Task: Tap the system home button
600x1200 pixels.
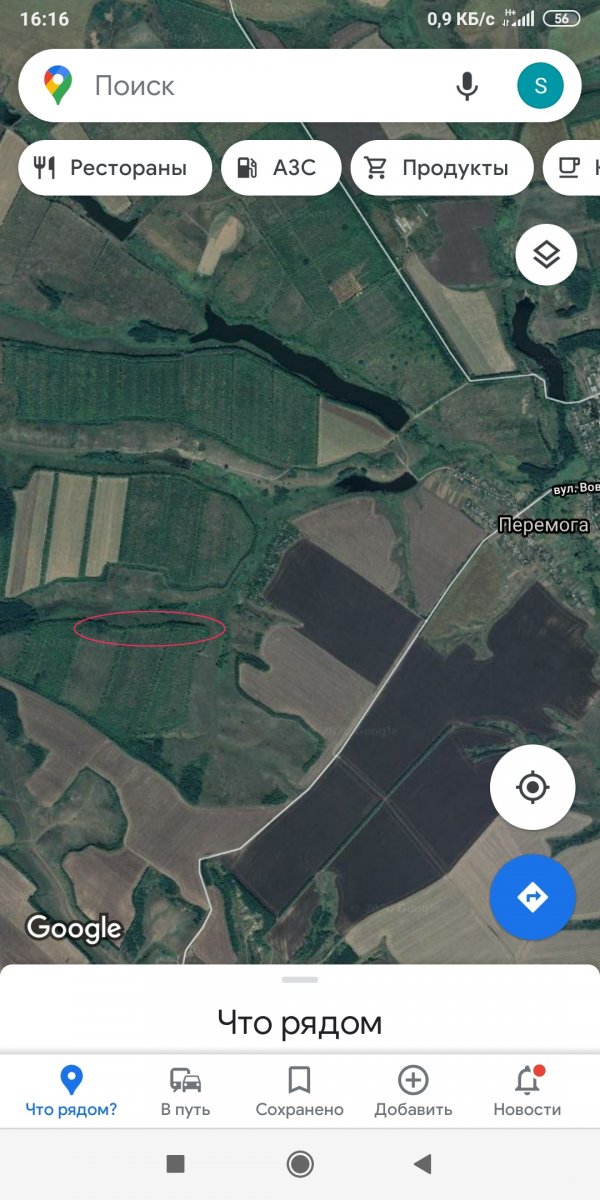Action: tap(299, 1163)
